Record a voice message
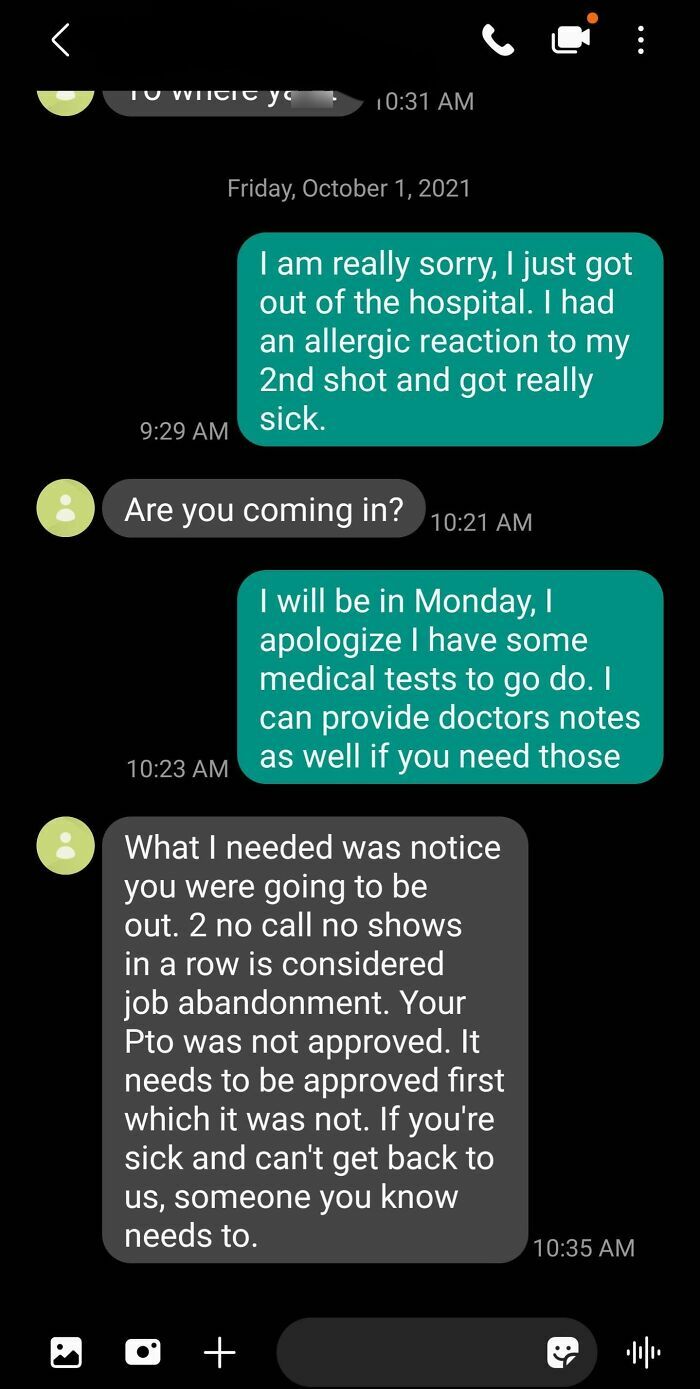 643,1352
